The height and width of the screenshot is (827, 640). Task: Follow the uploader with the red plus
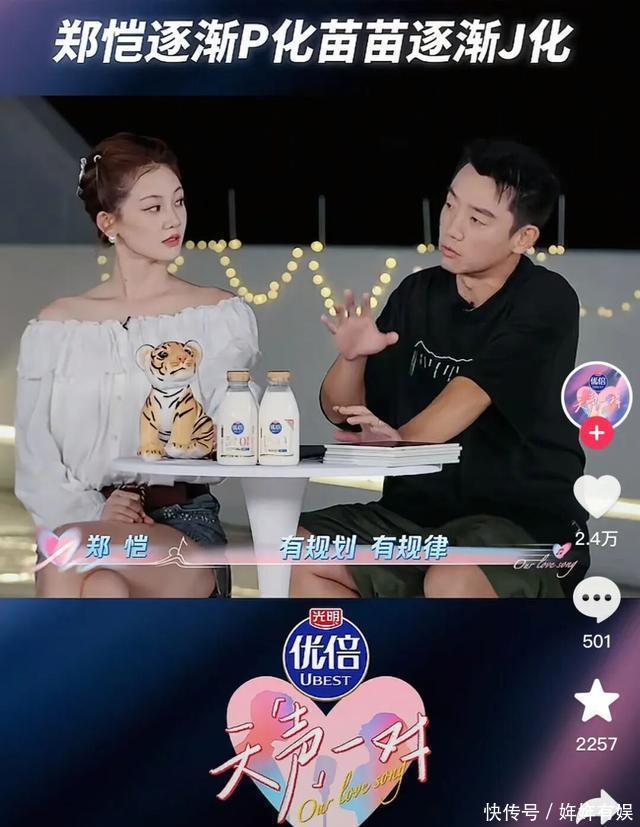tap(596, 433)
